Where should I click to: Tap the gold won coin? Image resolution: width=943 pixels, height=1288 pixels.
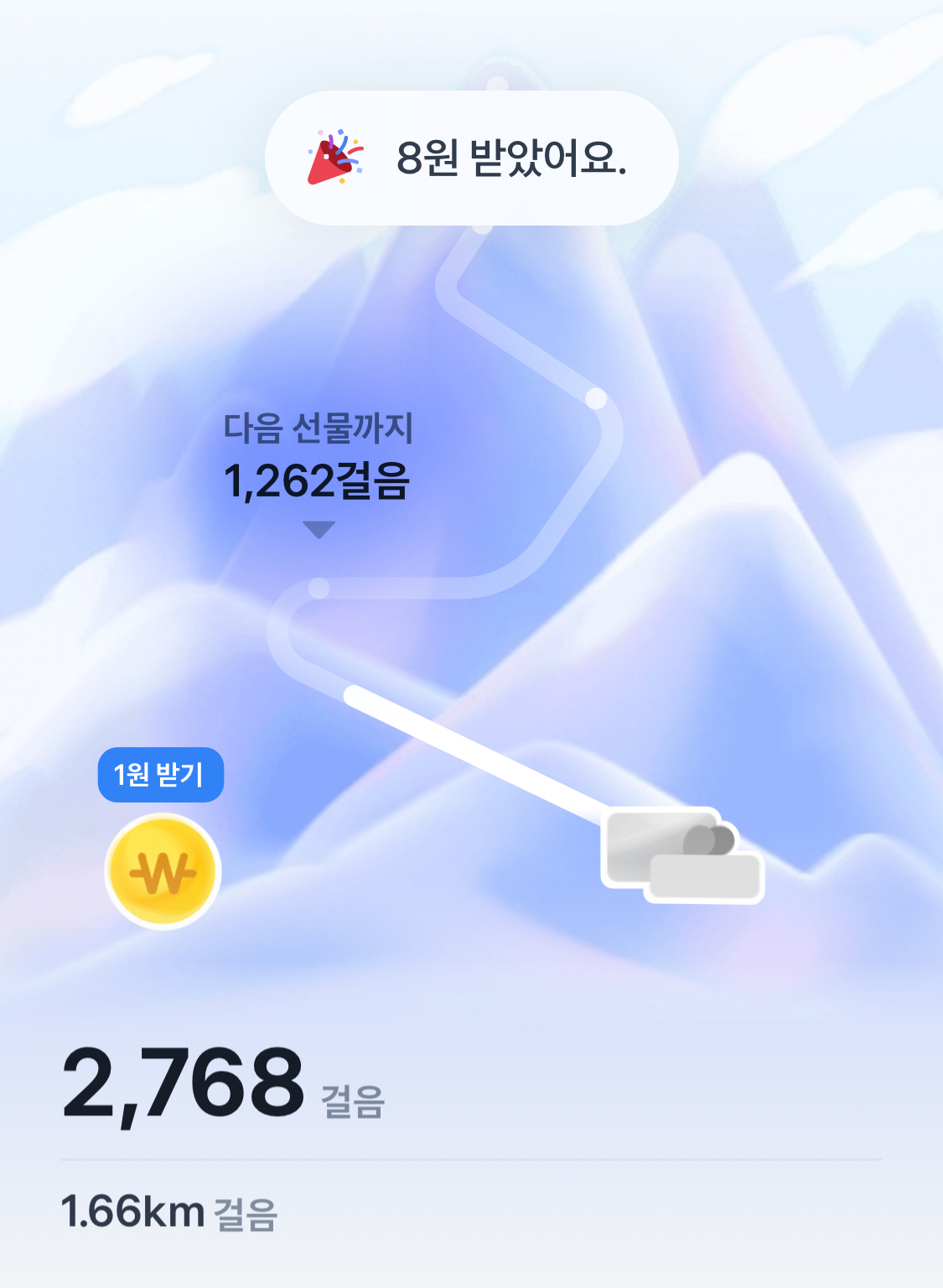pyautogui.click(x=163, y=872)
